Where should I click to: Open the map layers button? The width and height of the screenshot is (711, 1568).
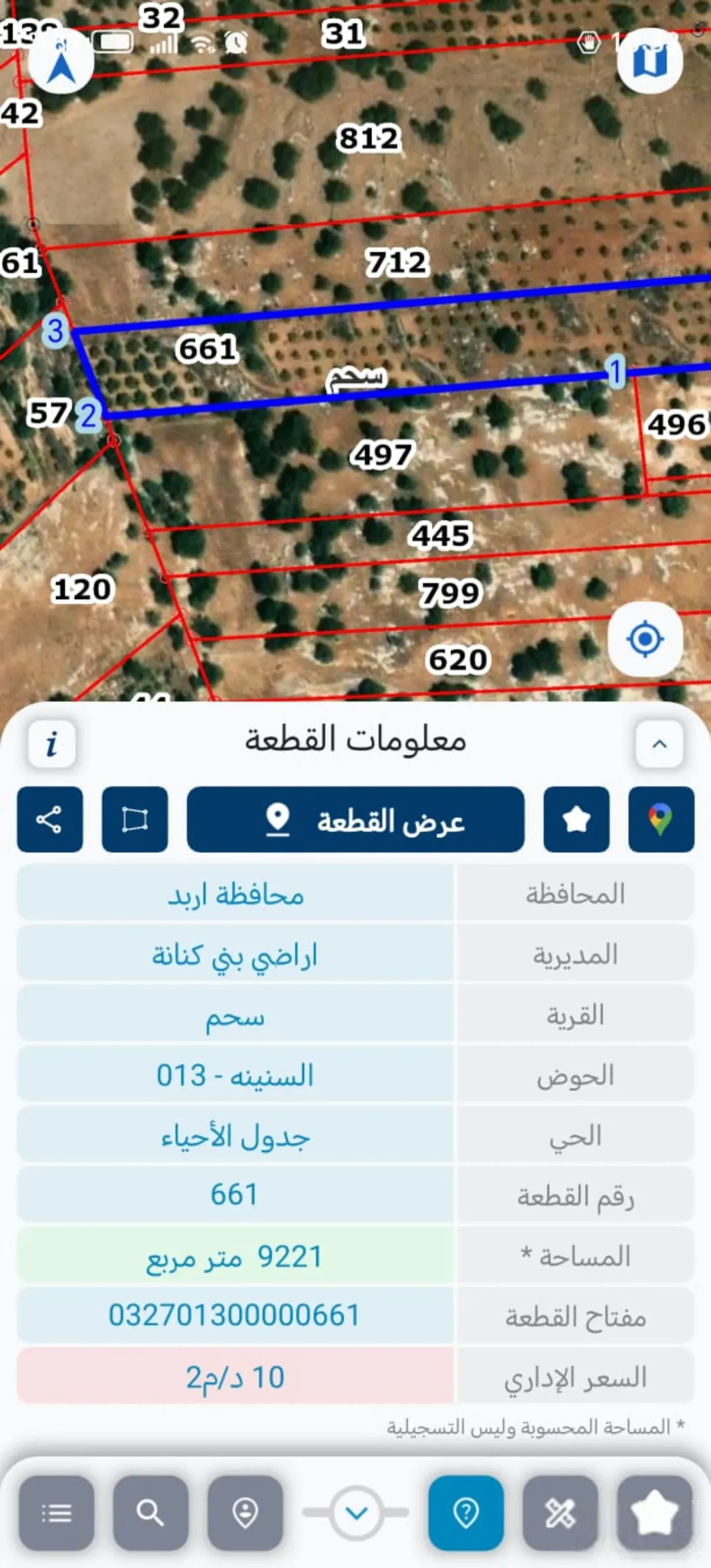650,61
